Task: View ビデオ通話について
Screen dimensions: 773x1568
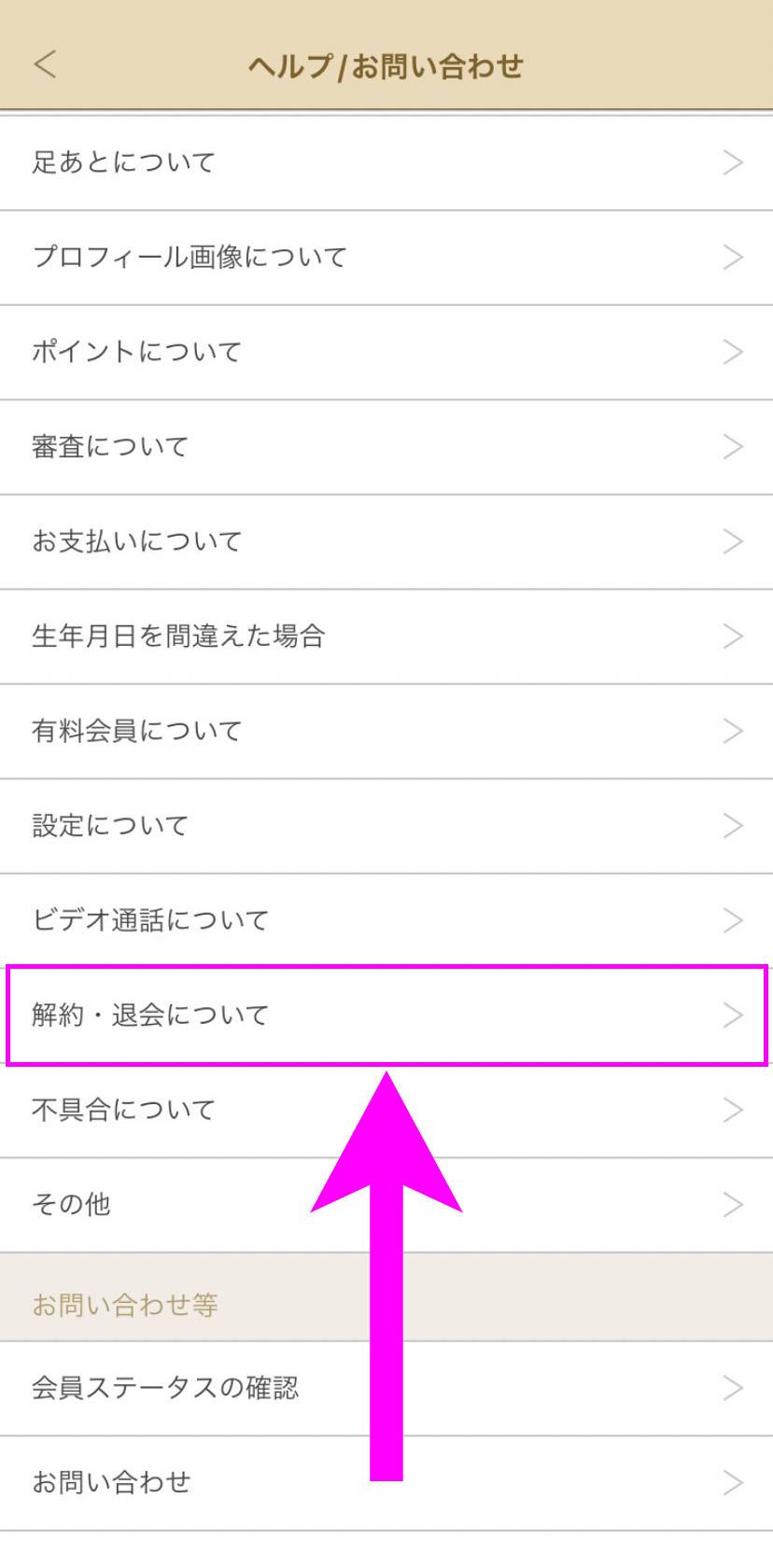Action: (x=386, y=920)
